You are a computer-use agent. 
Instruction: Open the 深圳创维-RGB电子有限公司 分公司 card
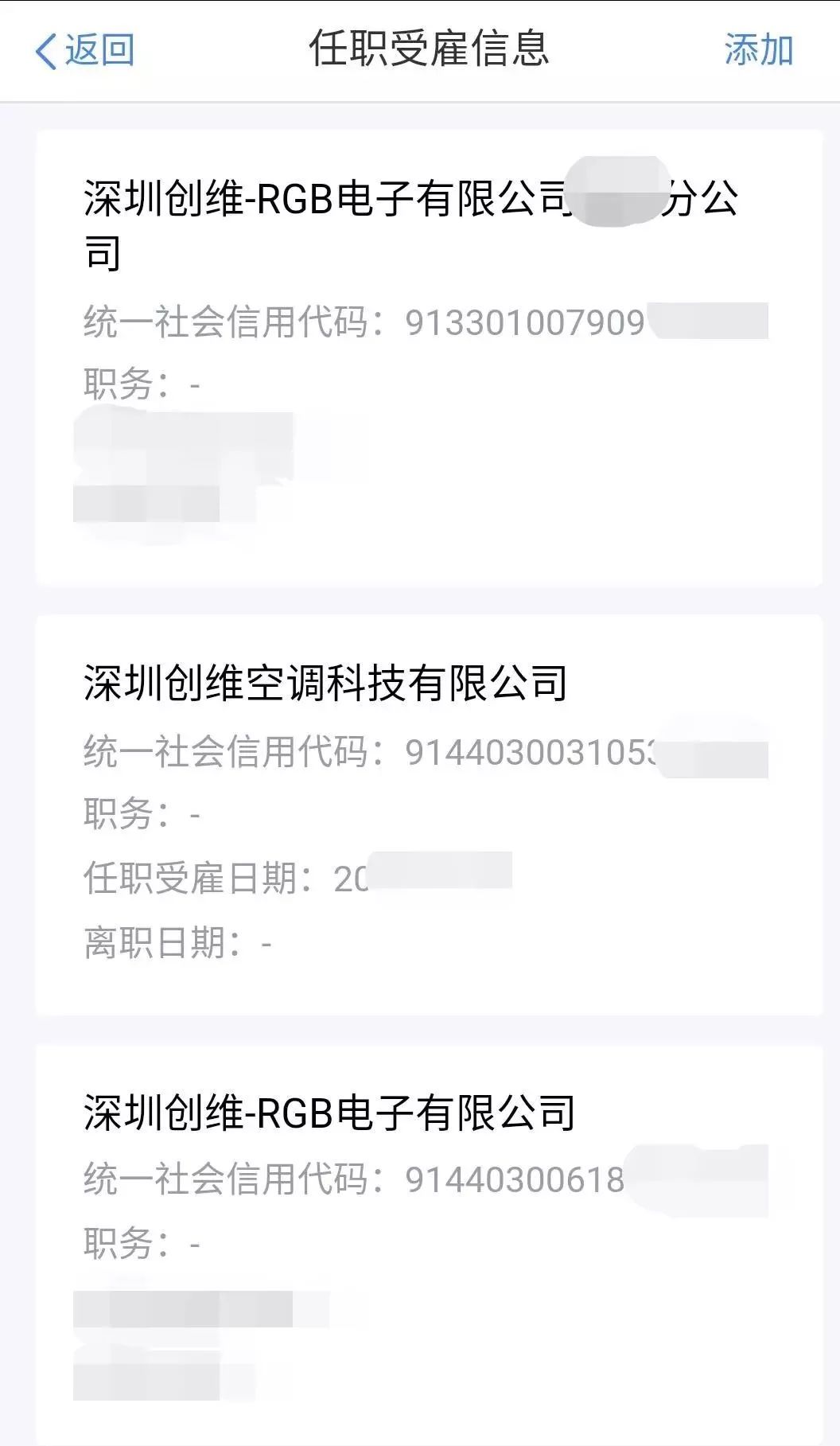[429, 358]
